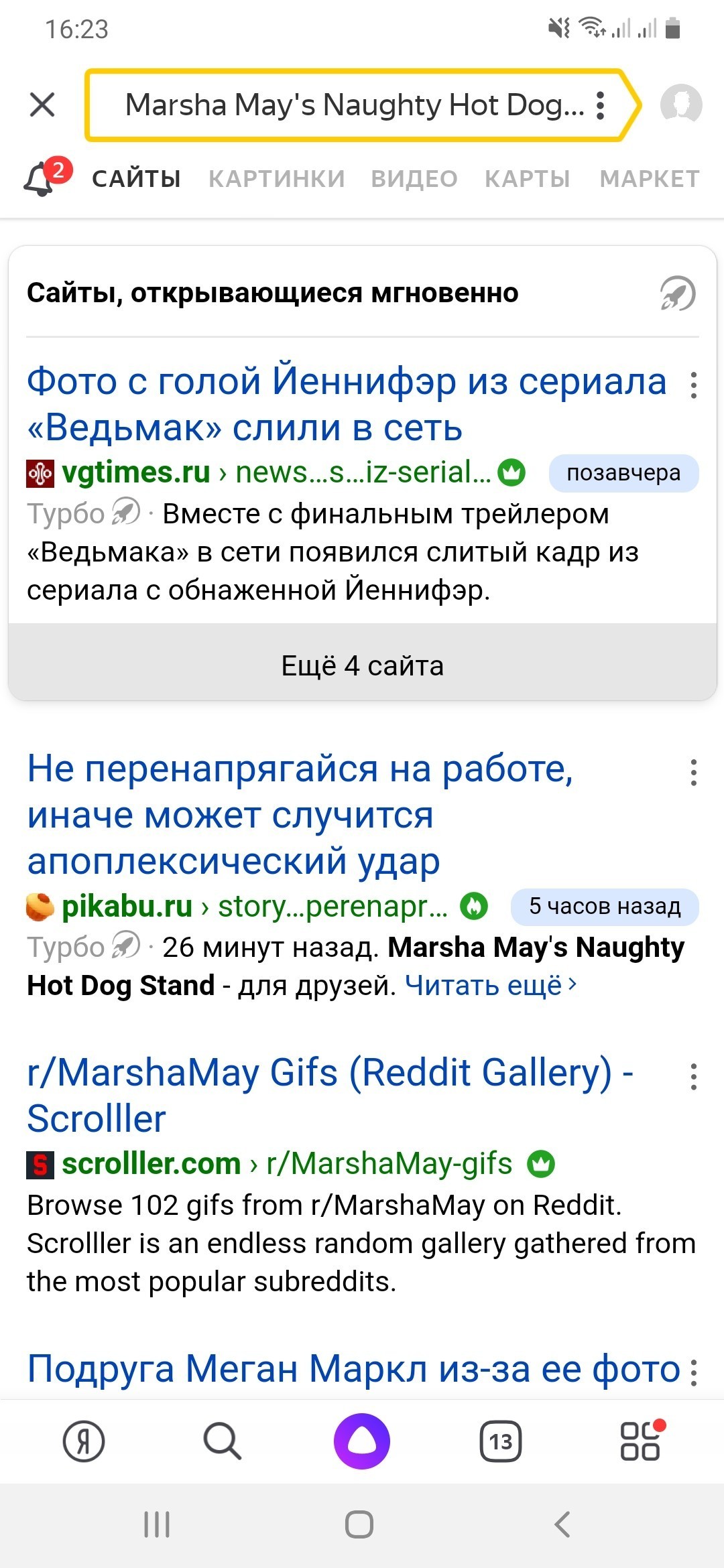Open the vgtimes.ru result about Йеннифэр
724x1568 pixels.
346,404
